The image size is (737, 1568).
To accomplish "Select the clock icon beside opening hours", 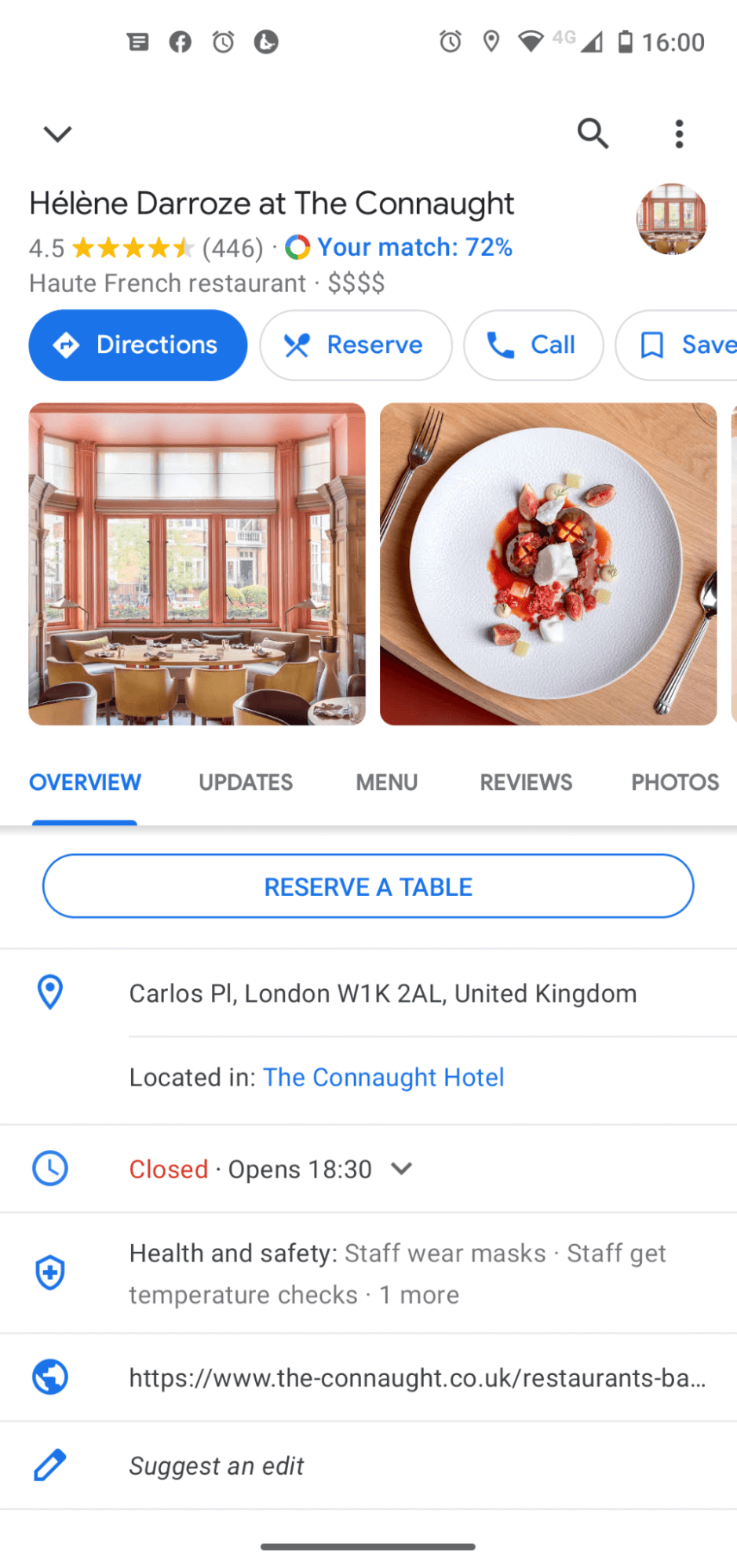I will click(x=49, y=1168).
